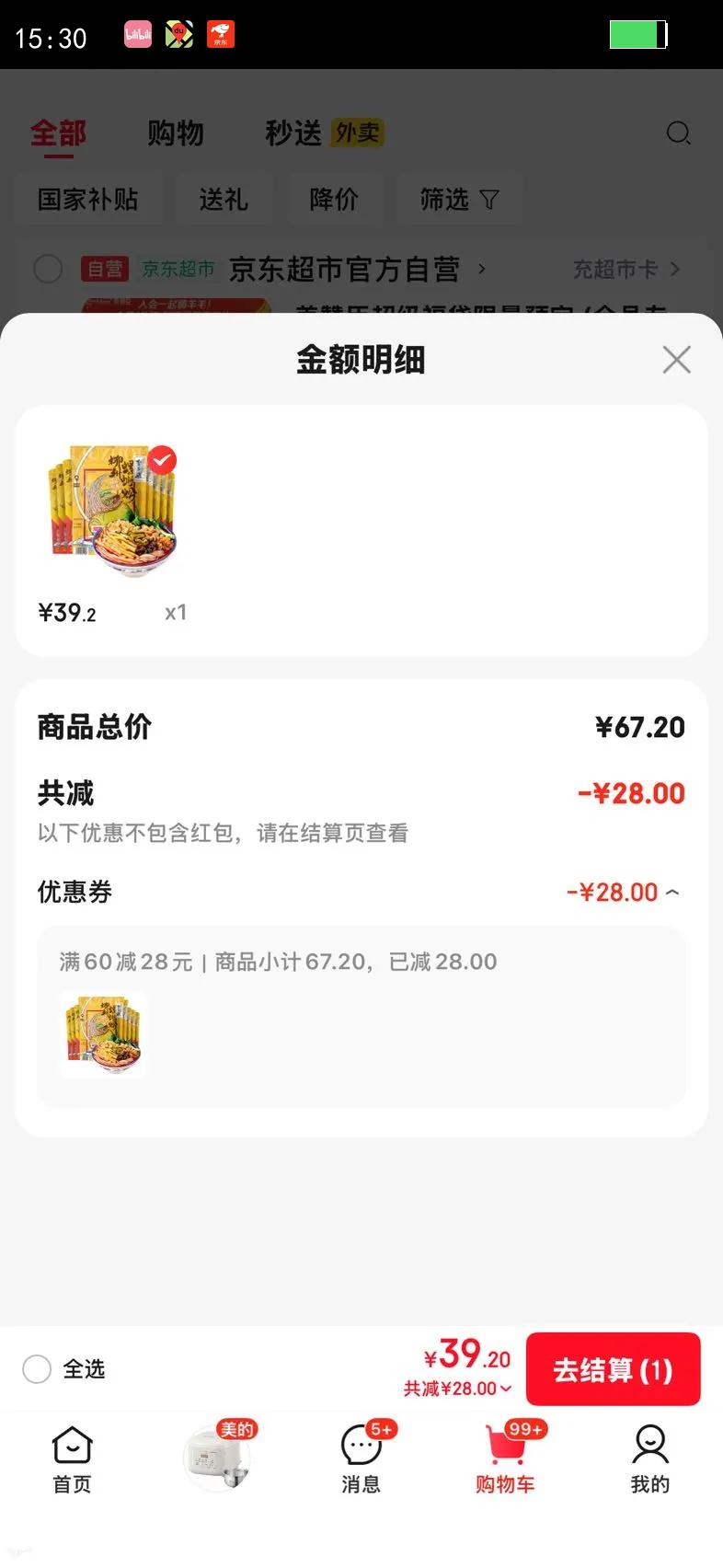Click the 筛选 filter funnel icon
This screenshot has height=1568, width=723.
point(492,199)
